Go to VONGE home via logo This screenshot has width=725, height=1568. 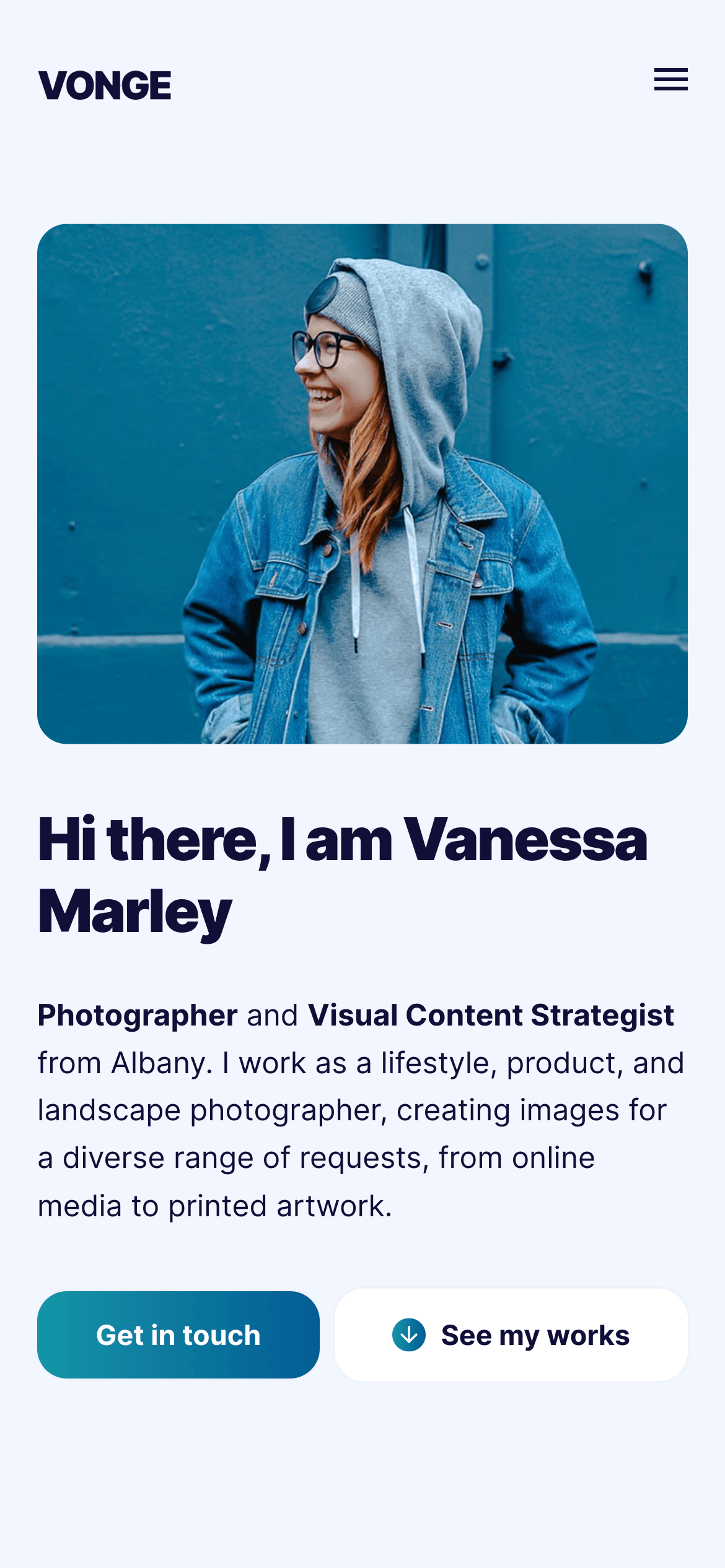[105, 85]
